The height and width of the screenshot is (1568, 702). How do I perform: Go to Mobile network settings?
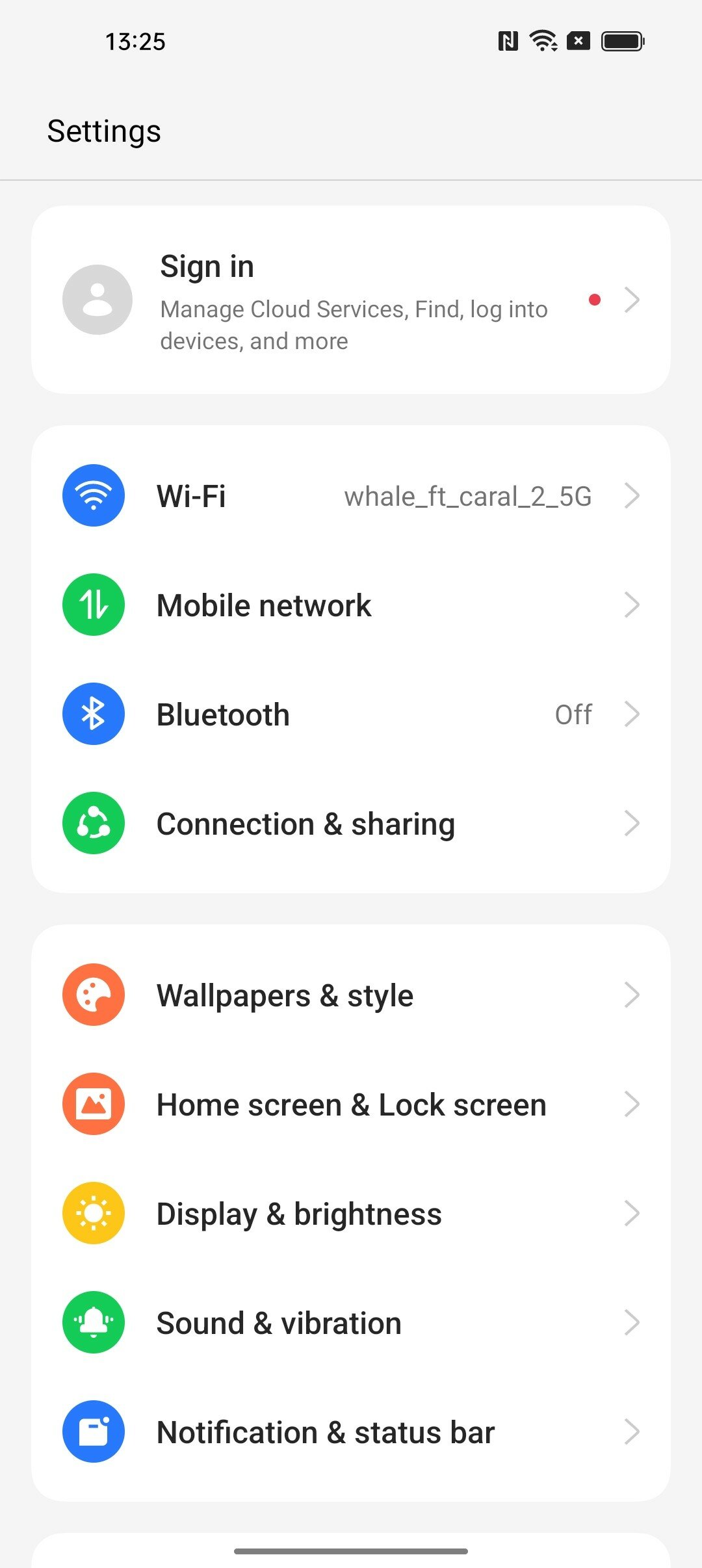[351, 605]
